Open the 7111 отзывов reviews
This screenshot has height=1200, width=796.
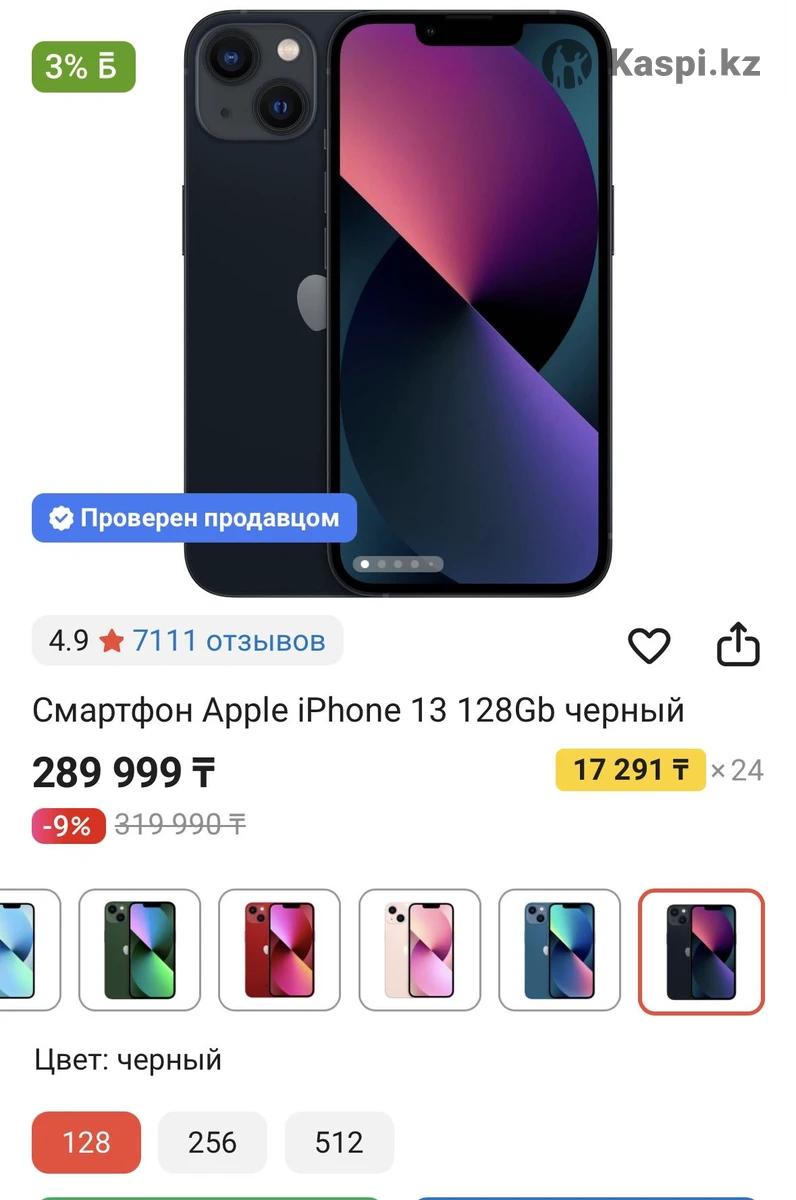228,641
